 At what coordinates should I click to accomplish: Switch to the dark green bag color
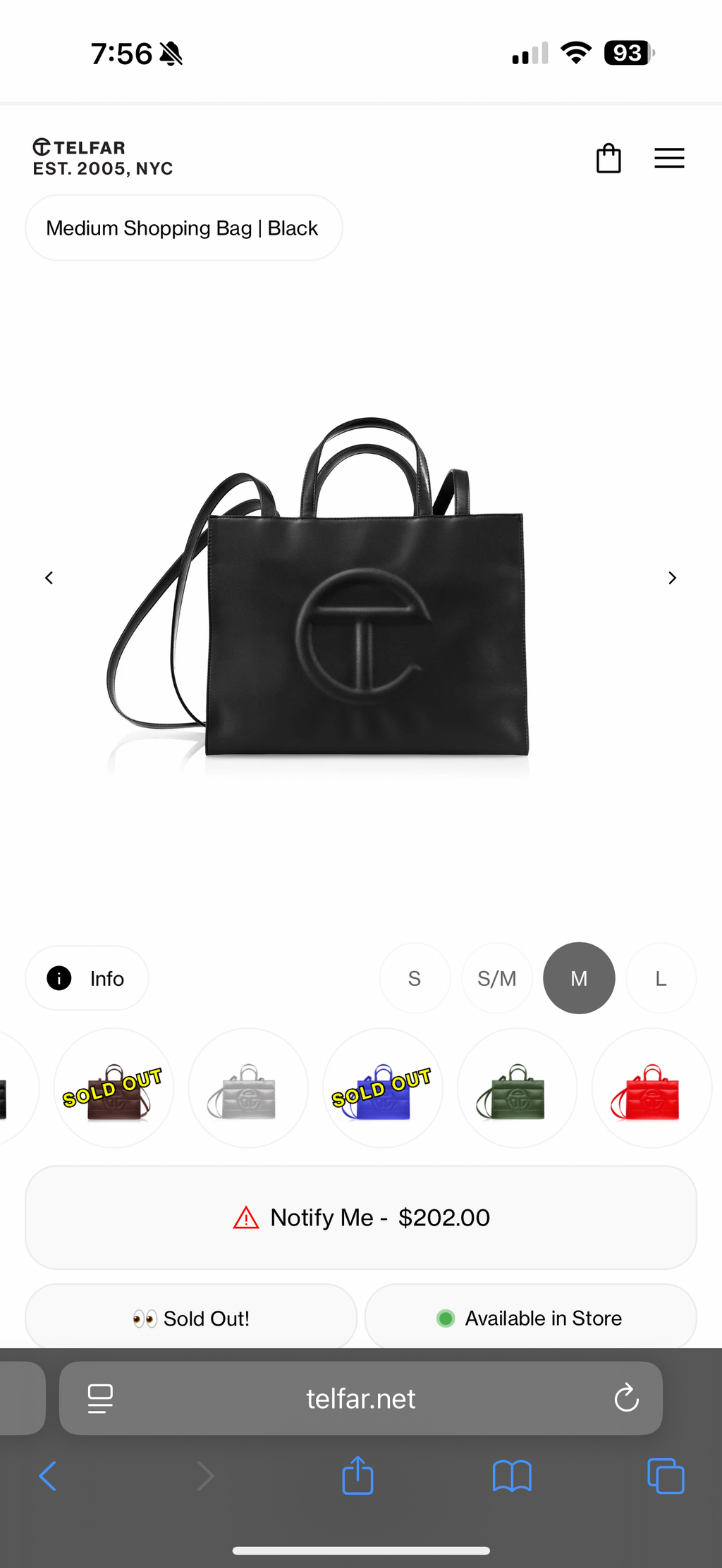[517, 1088]
